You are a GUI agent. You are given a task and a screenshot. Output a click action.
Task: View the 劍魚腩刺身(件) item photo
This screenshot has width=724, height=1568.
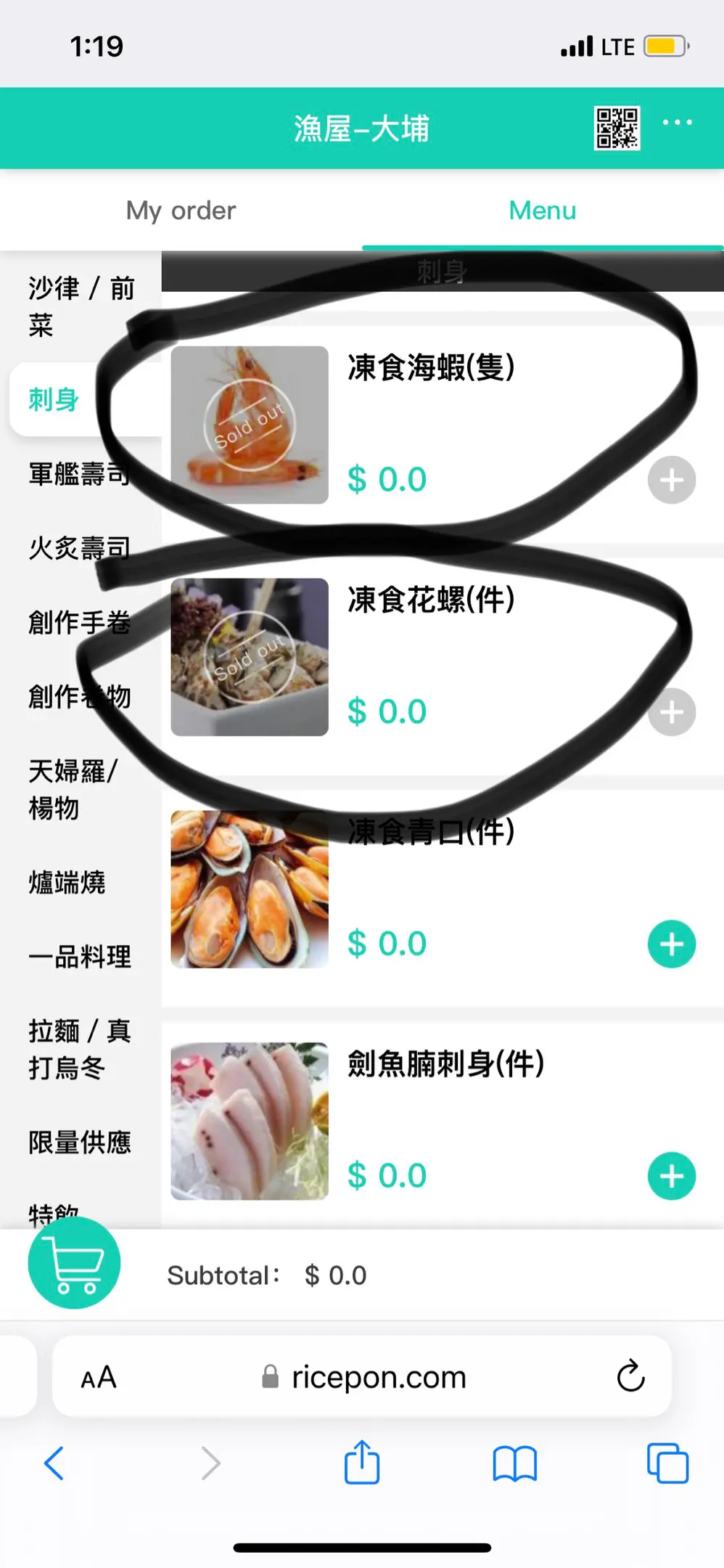(x=250, y=1121)
